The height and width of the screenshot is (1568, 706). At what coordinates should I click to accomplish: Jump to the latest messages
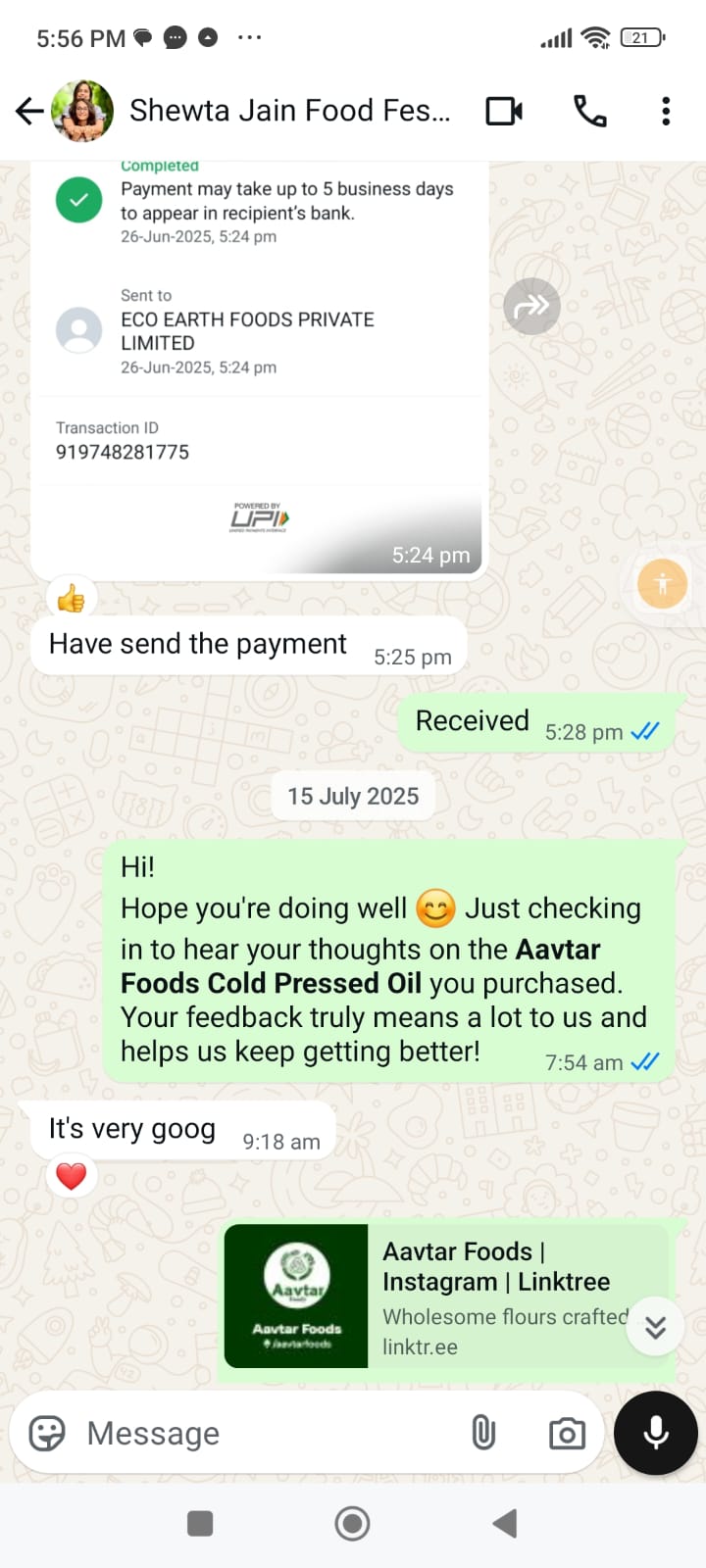pos(655,1327)
